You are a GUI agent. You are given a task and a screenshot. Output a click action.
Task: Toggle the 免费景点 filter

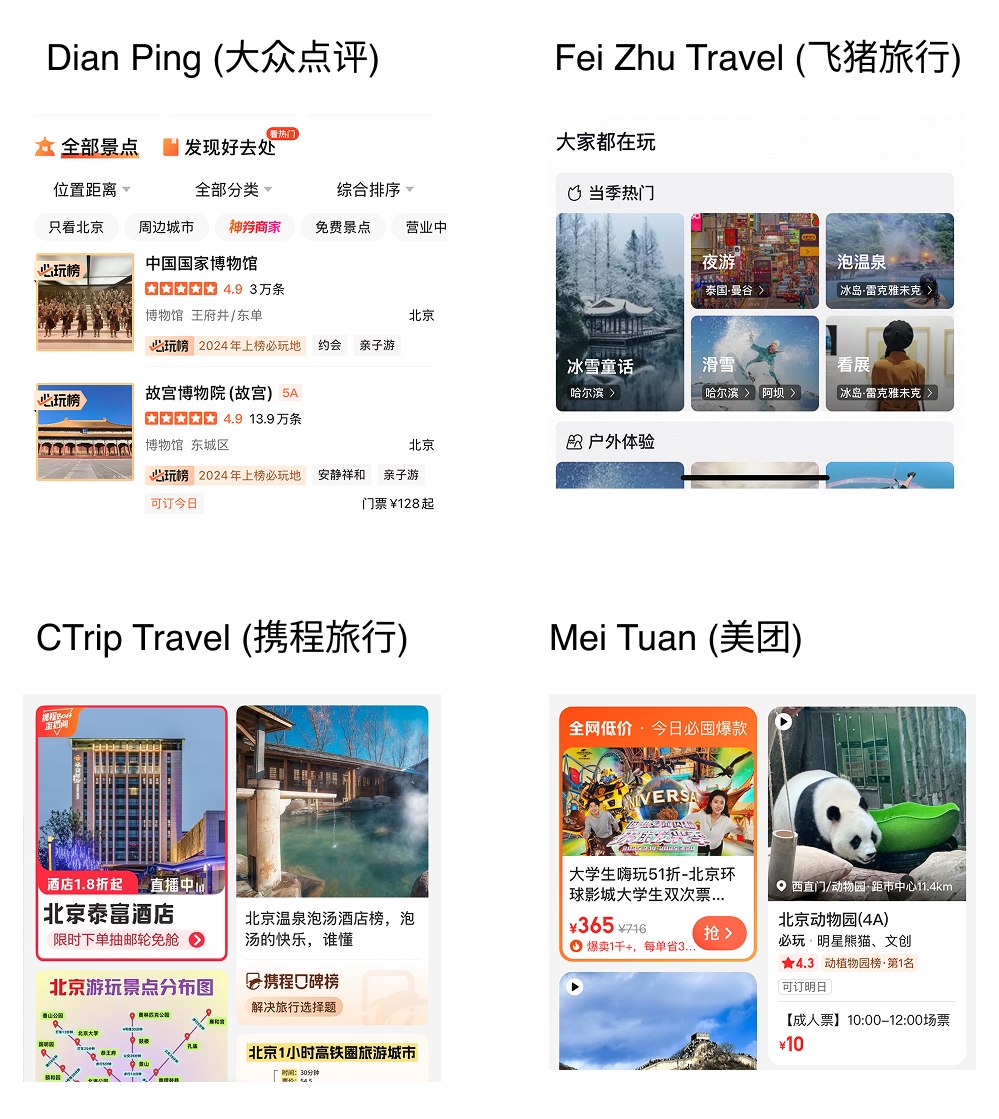click(x=343, y=228)
